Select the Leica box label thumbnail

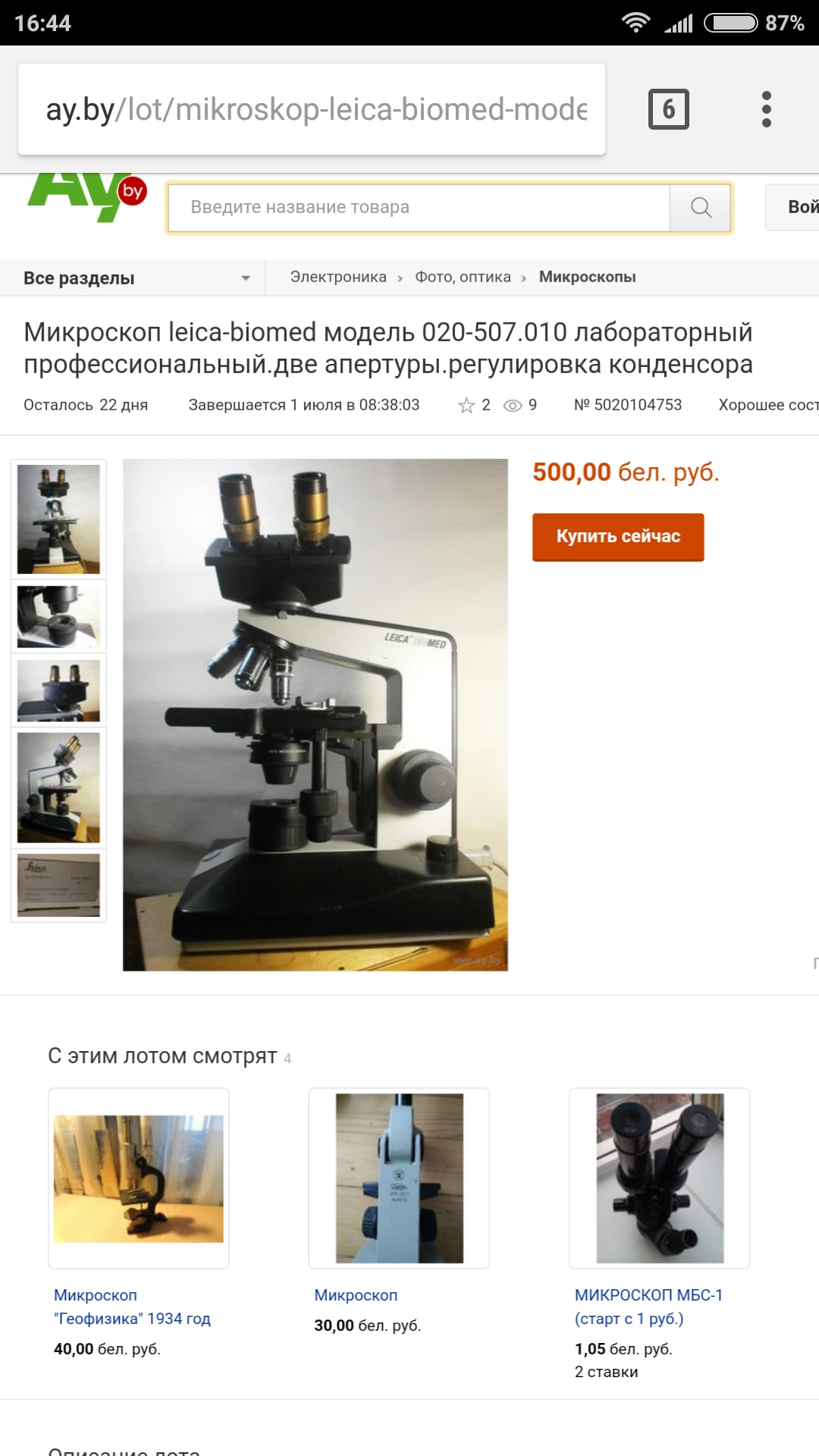click(x=58, y=885)
